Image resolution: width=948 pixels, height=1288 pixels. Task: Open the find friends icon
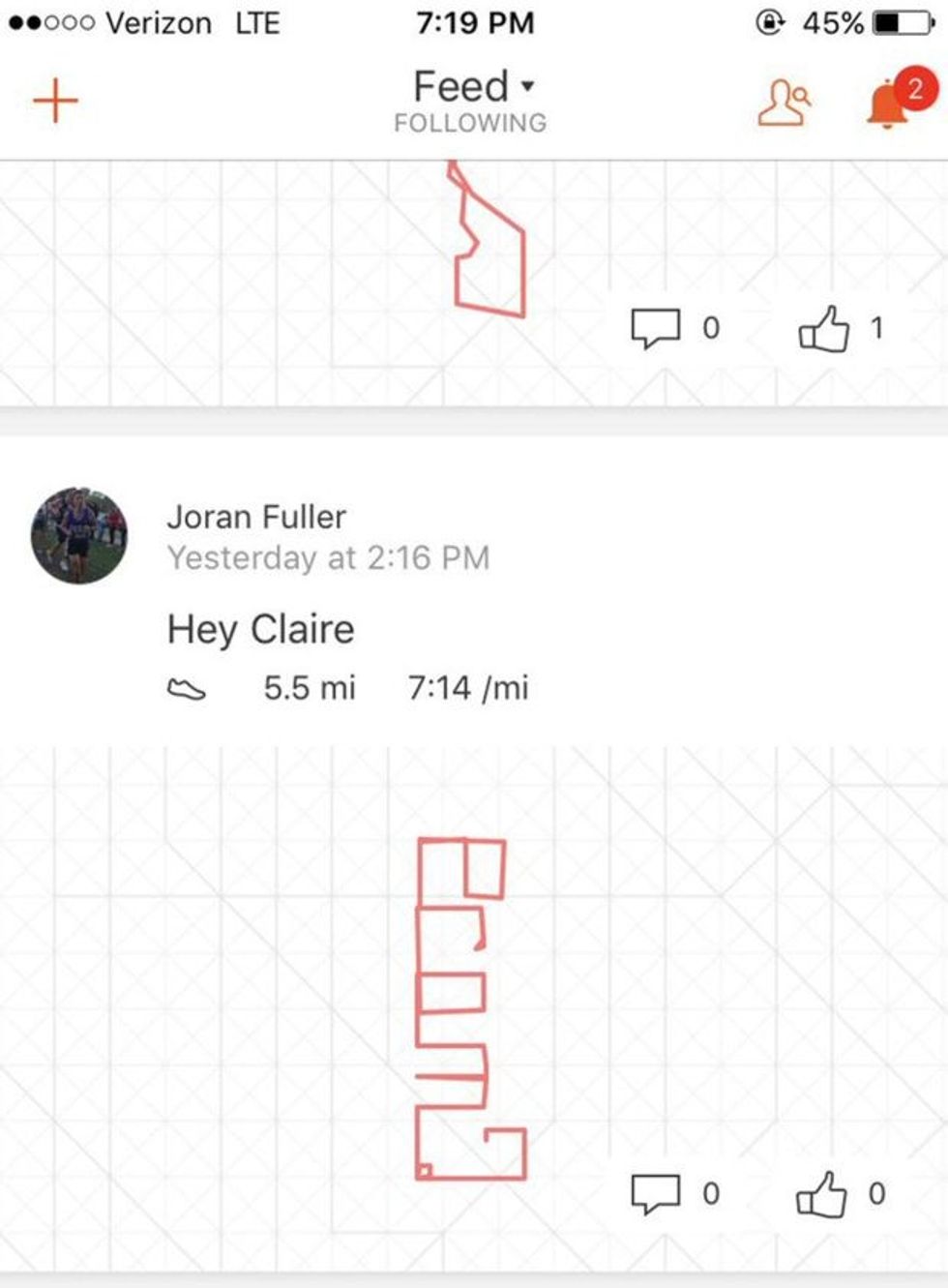click(x=783, y=102)
